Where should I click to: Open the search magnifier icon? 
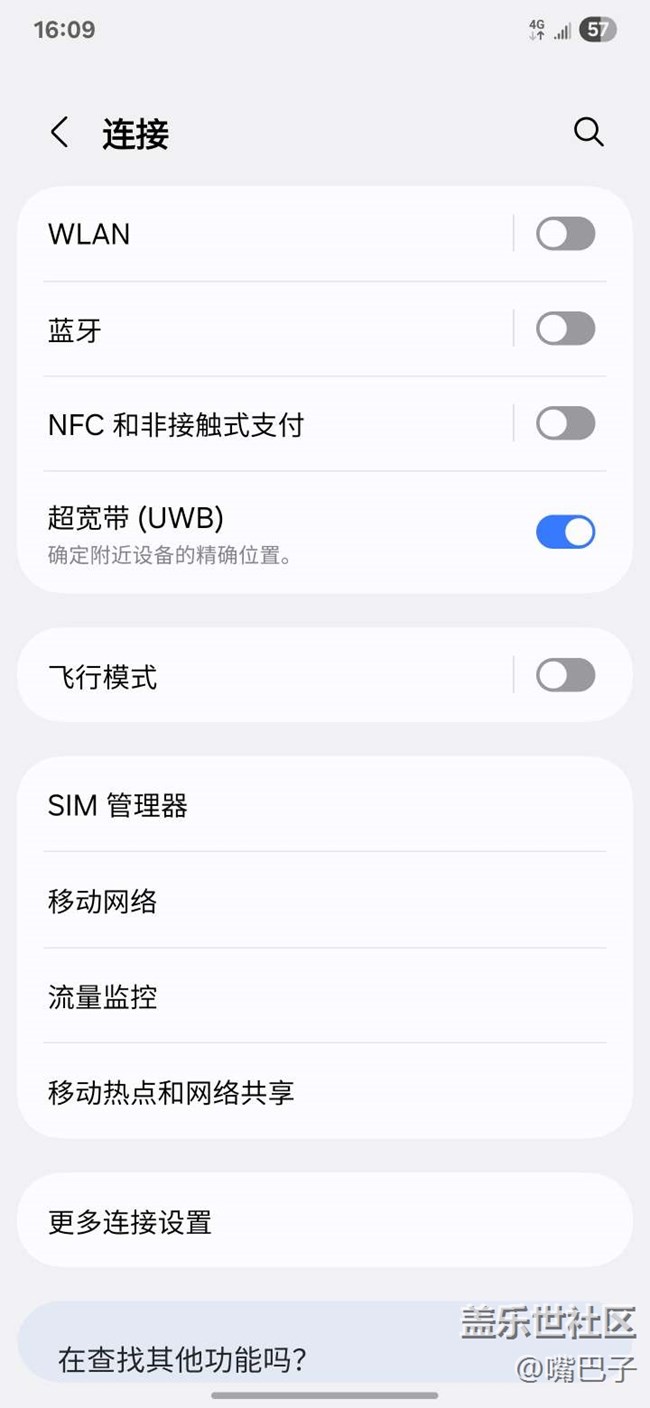coord(588,132)
